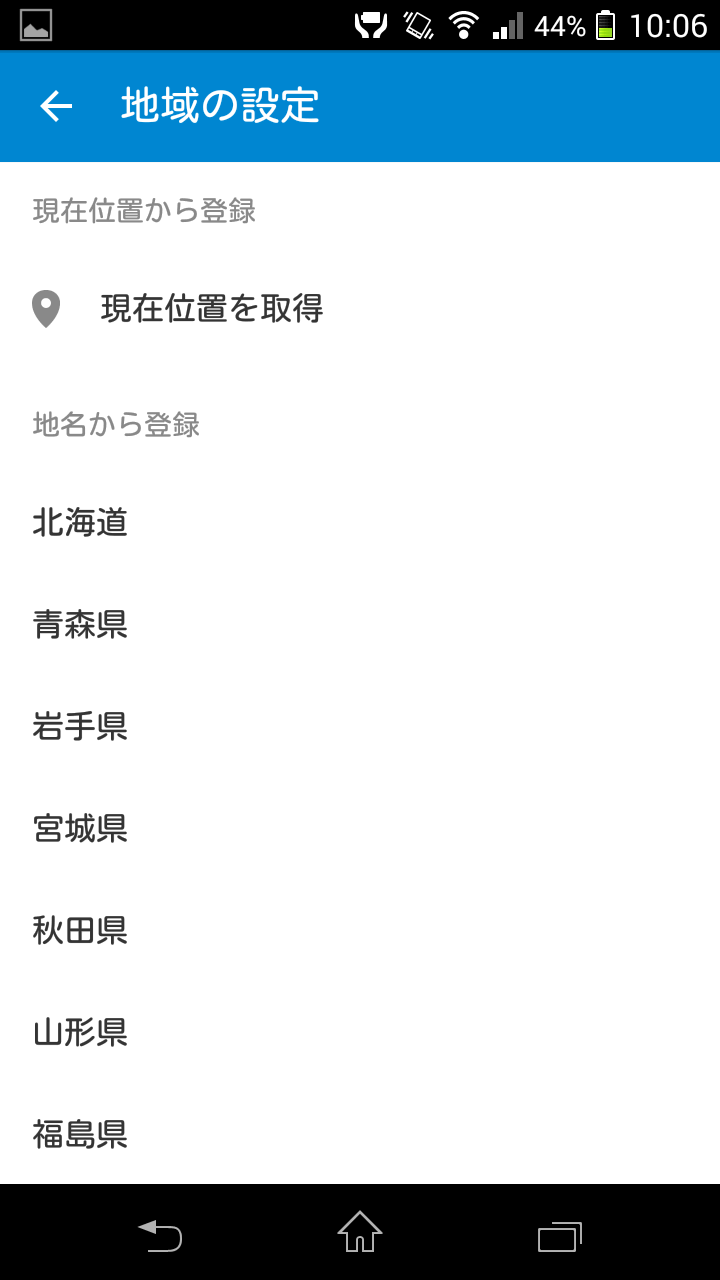720x1280 pixels.
Task: Select 宮城県 prefecture
Action: (80, 829)
